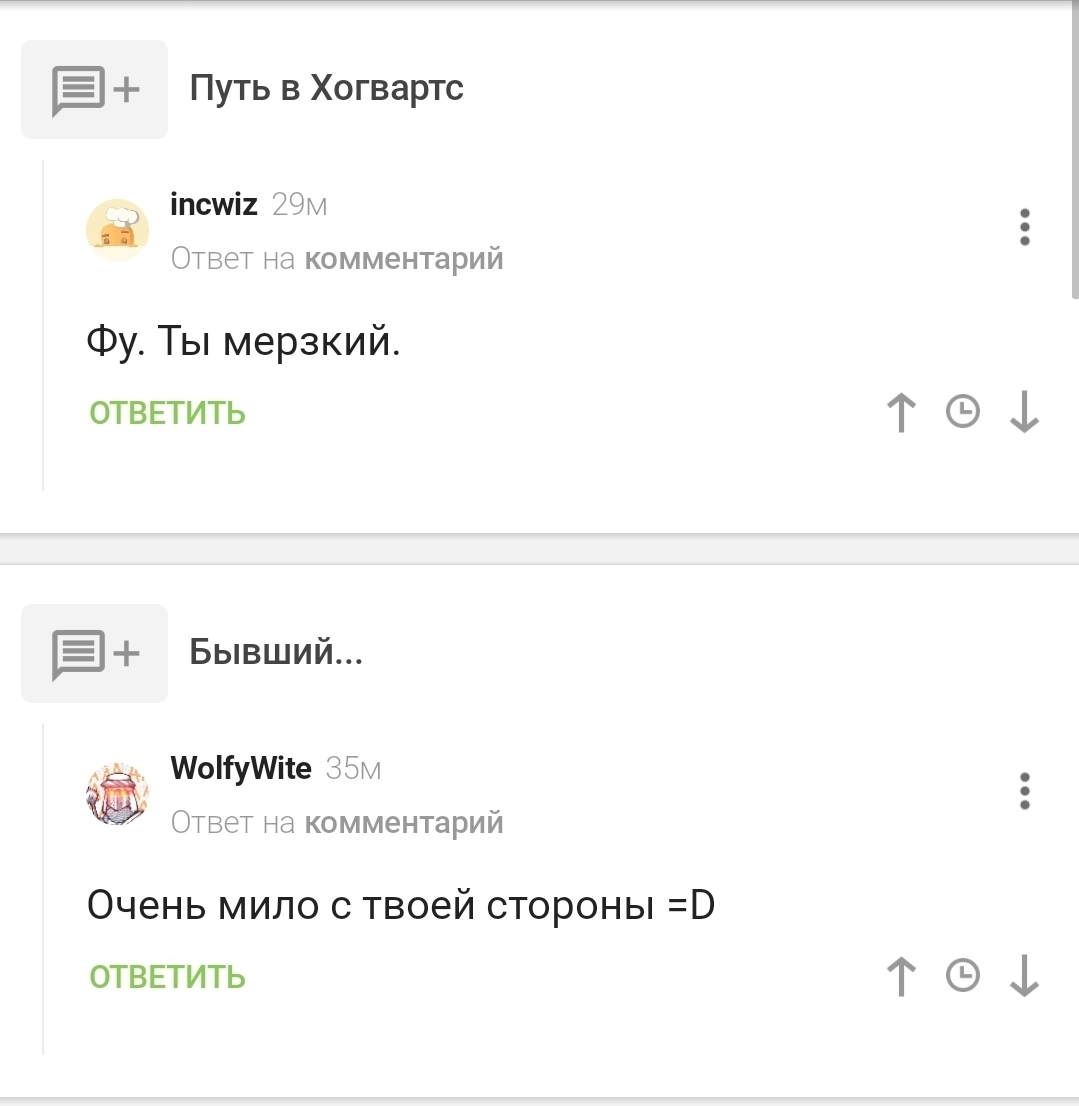Viewport: 1079px width, 1106px height.
Task: Downvote incwiz's comment
Action: click(x=1024, y=413)
